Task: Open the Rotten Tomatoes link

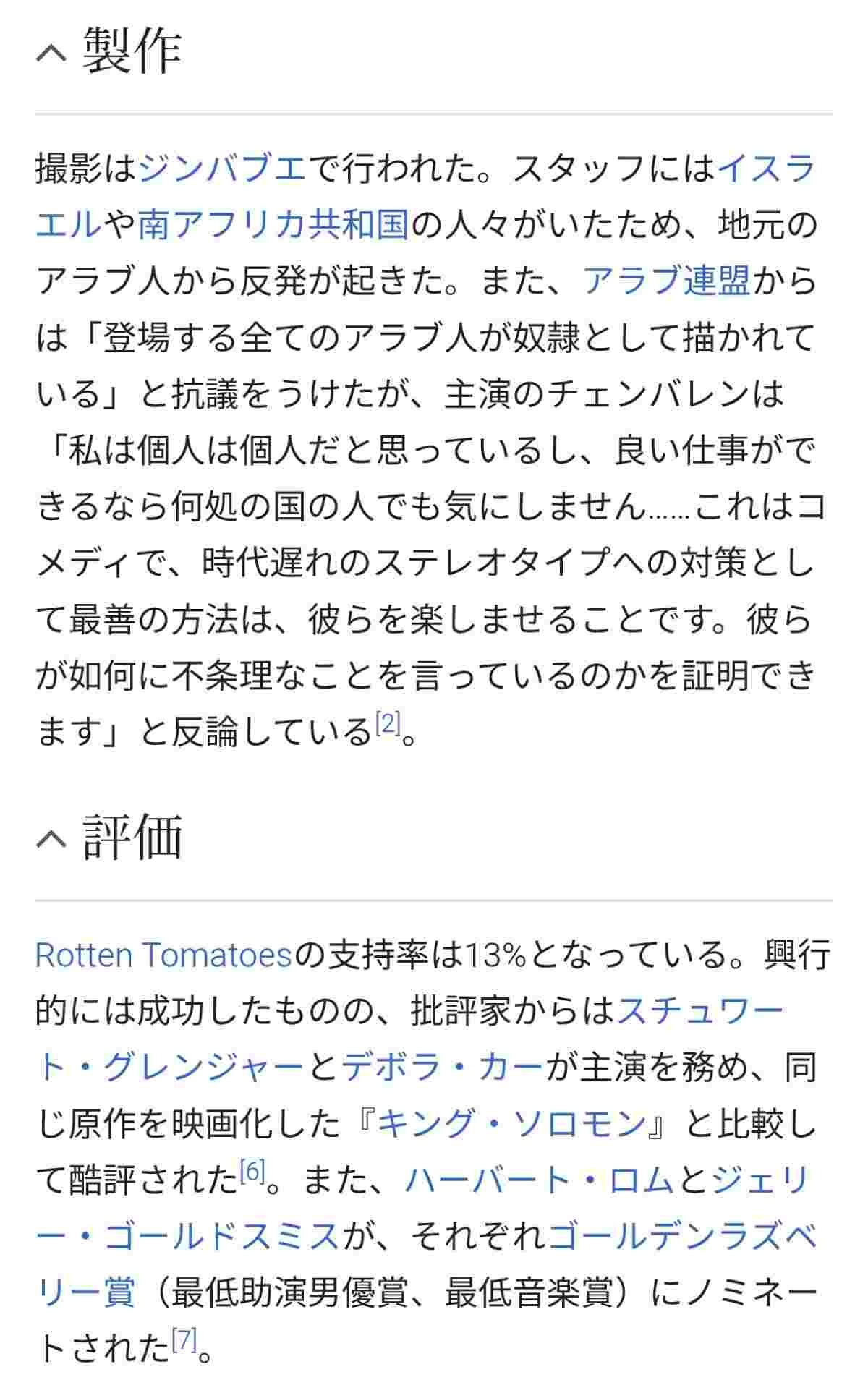Action: click(163, 955)
